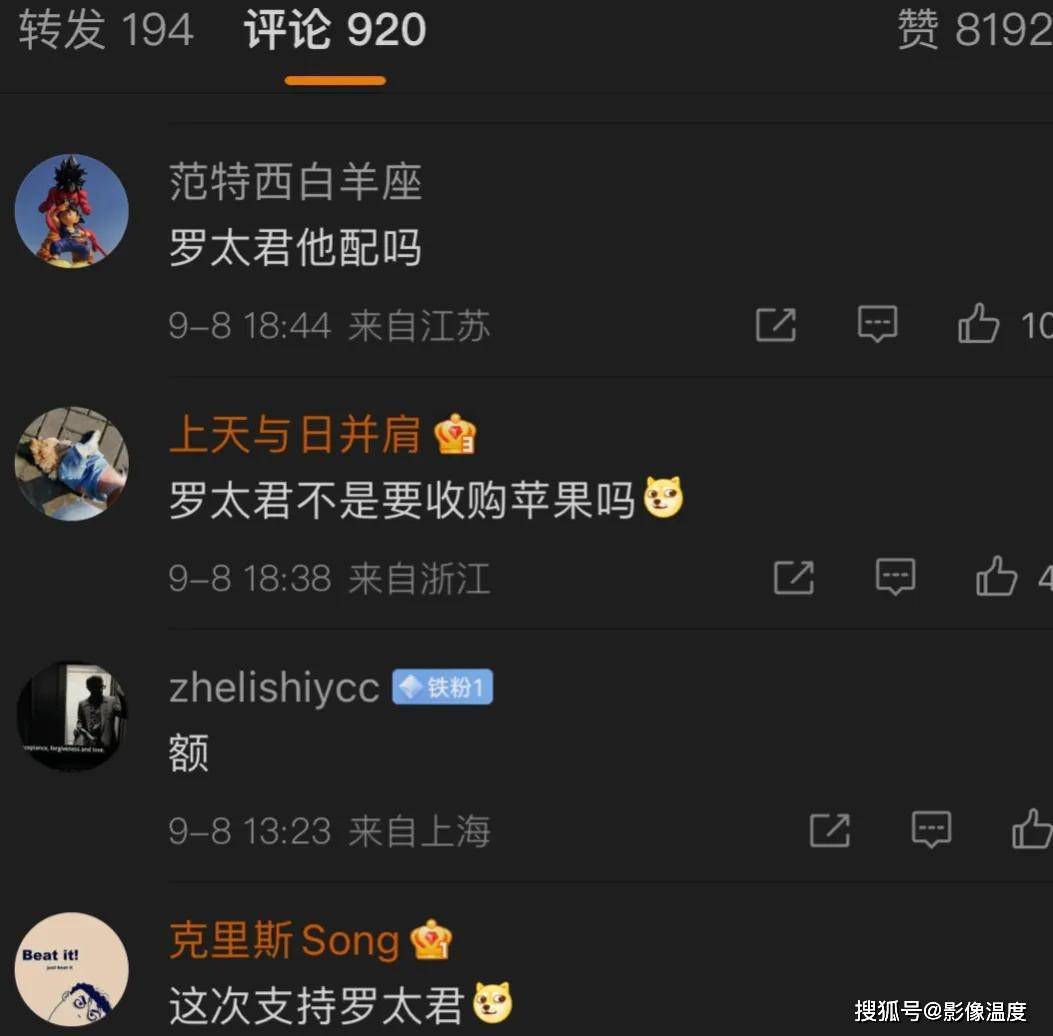Switch to the 转发 194 tab

pos(106,30)
